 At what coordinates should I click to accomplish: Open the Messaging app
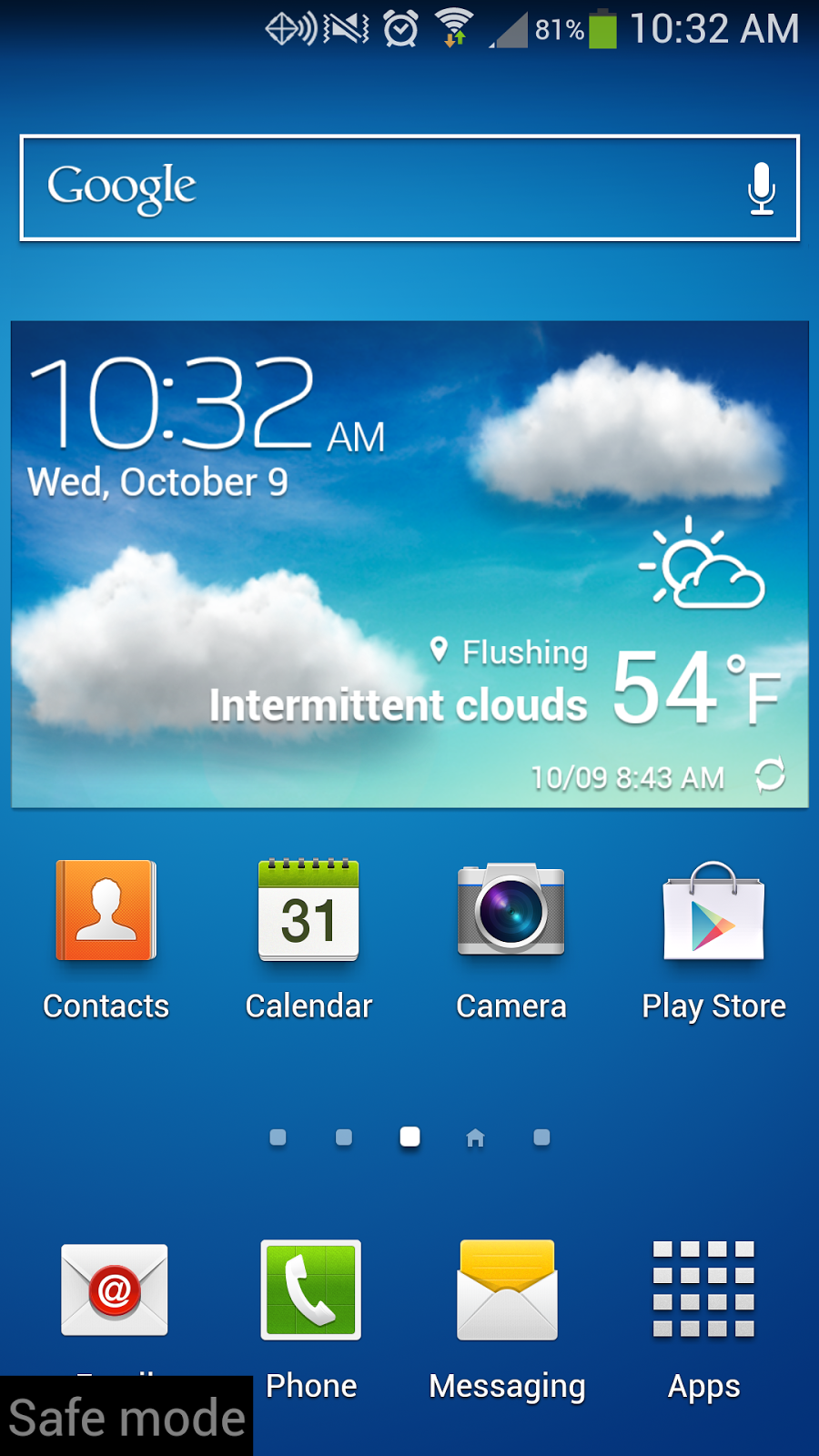pos(507,1290)
